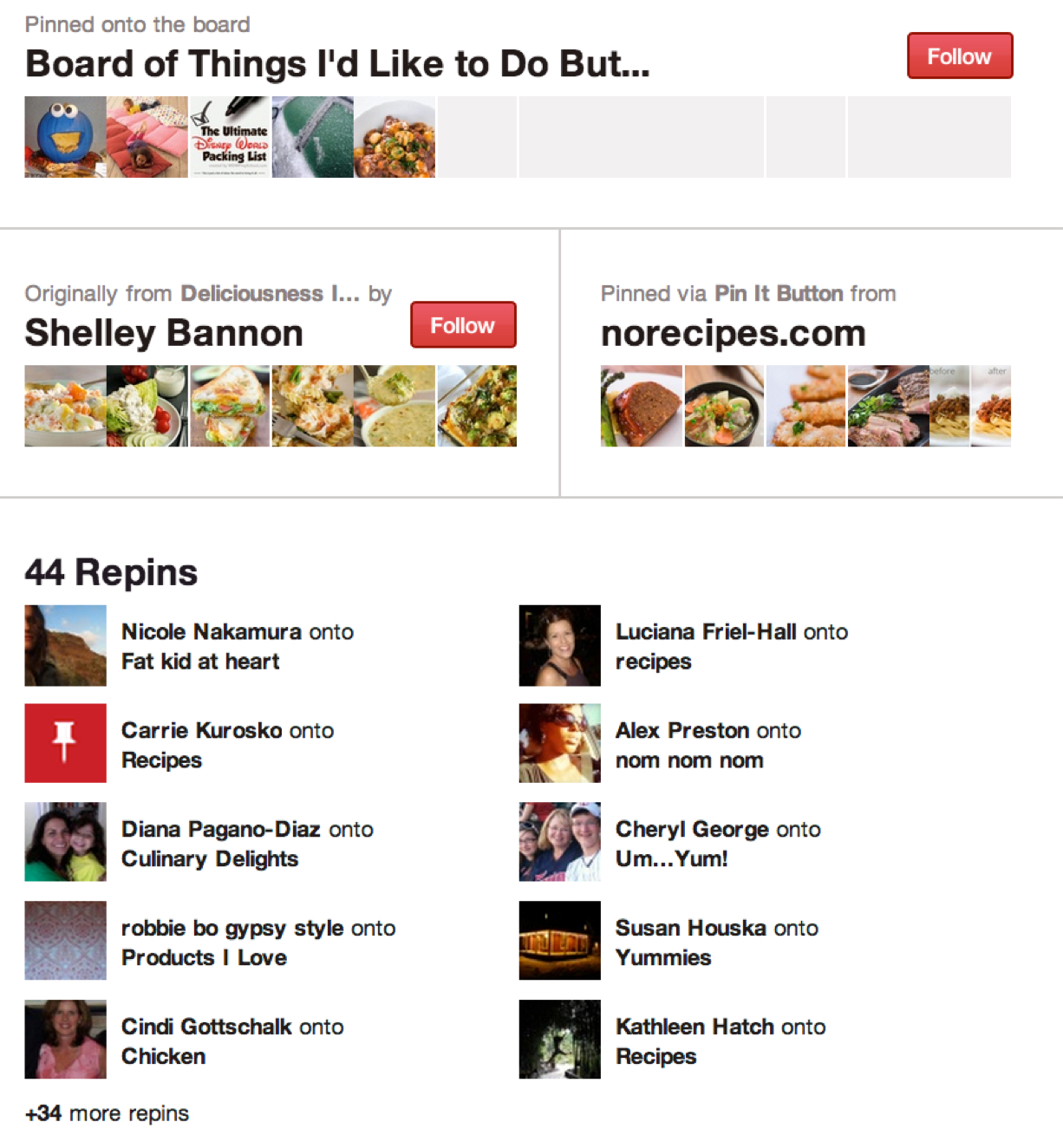Open Susan Houska's Yummies repin
This screenshot has width=1063, height=1148.
716,943
